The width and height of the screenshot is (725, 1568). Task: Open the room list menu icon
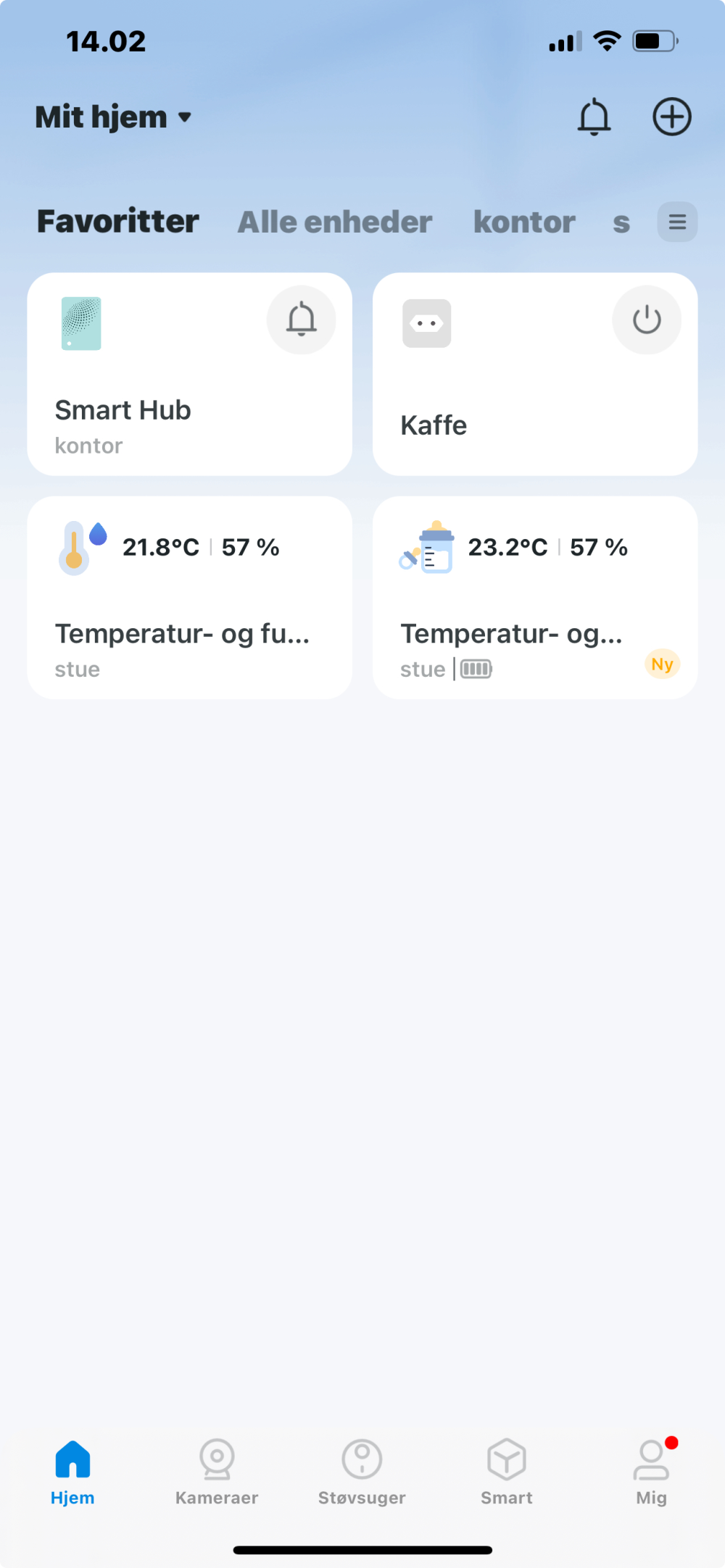(677, 222)
